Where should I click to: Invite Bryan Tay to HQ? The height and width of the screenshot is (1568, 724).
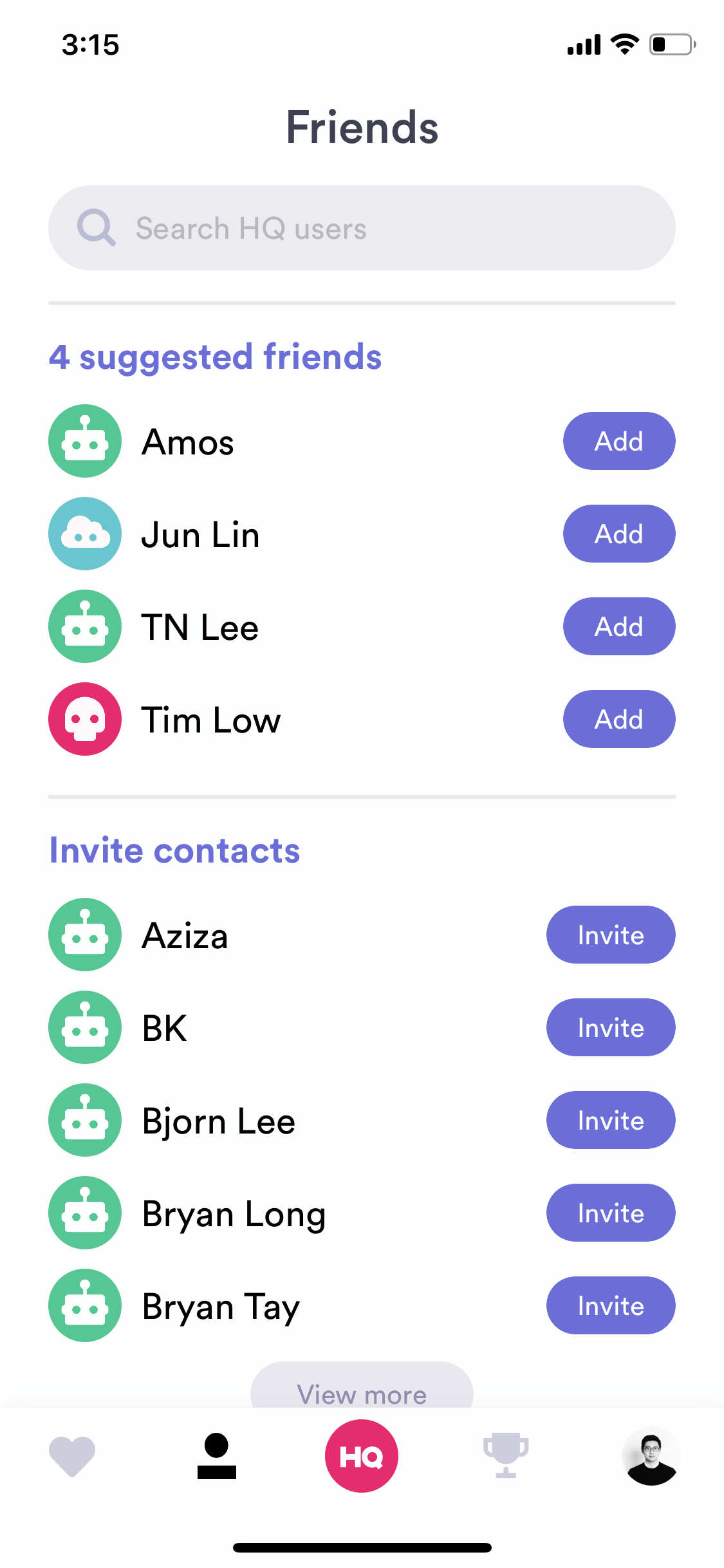(611, 1305)
